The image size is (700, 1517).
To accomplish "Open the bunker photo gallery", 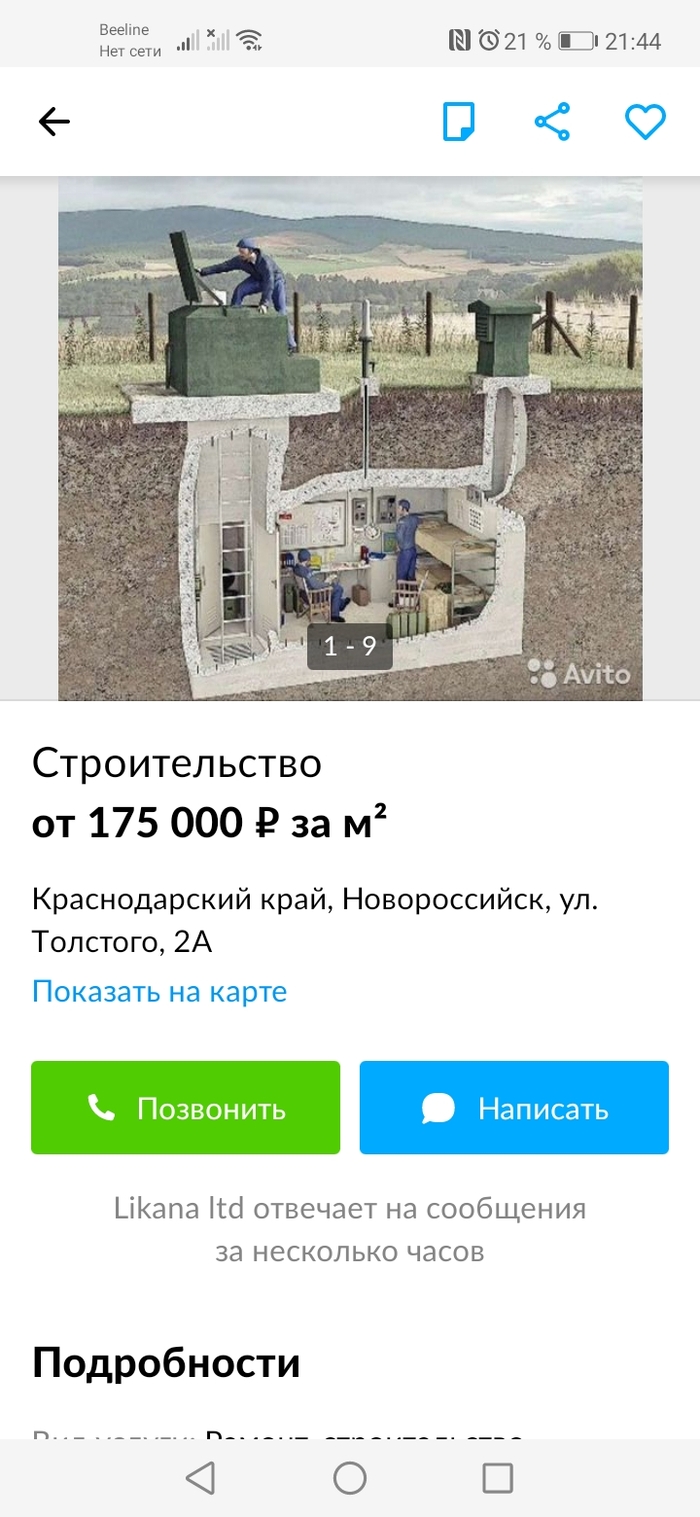I will (350, 440).
